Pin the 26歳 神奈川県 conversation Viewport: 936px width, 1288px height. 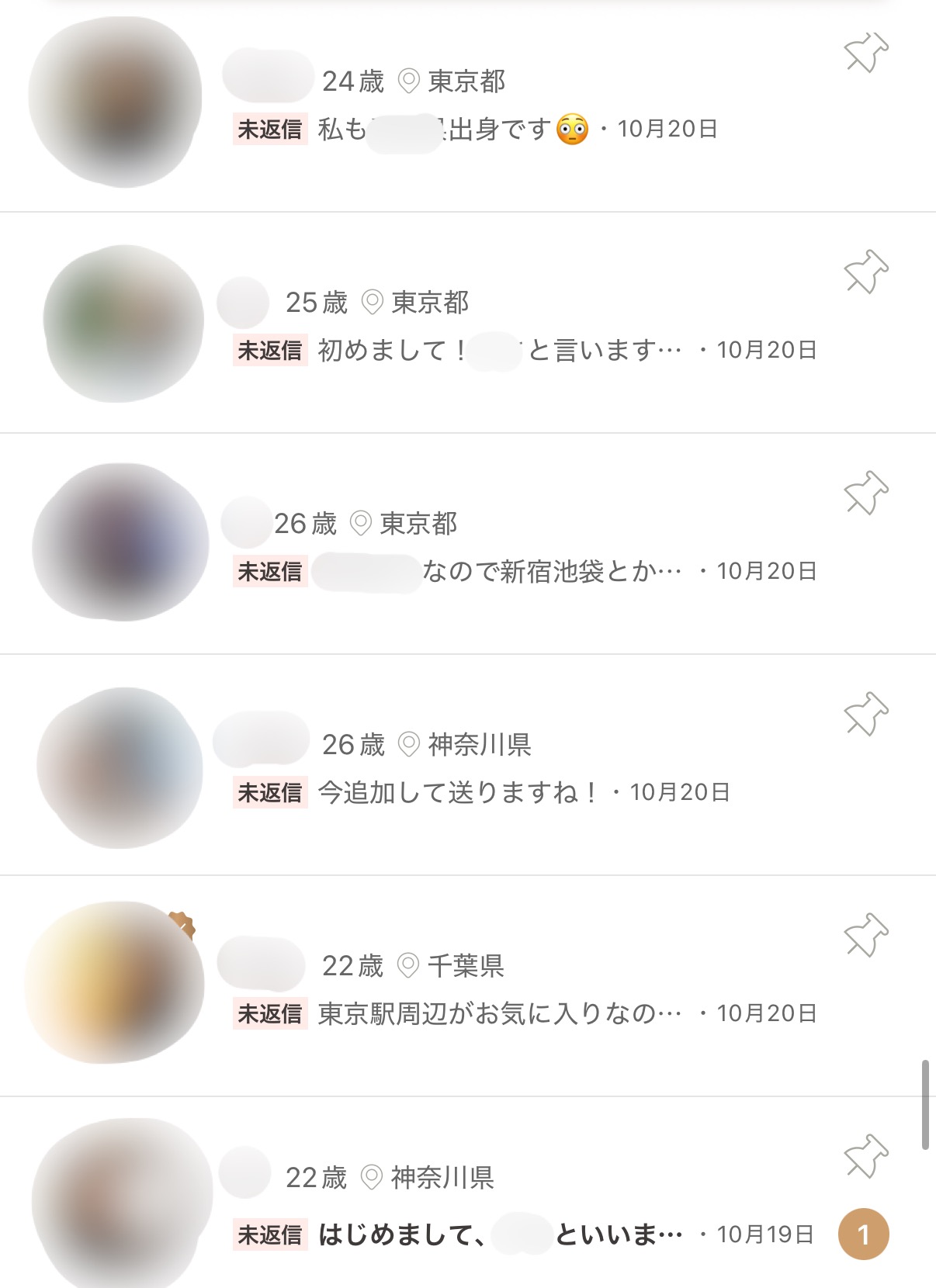pyautogui.click(x=865, y=714)
